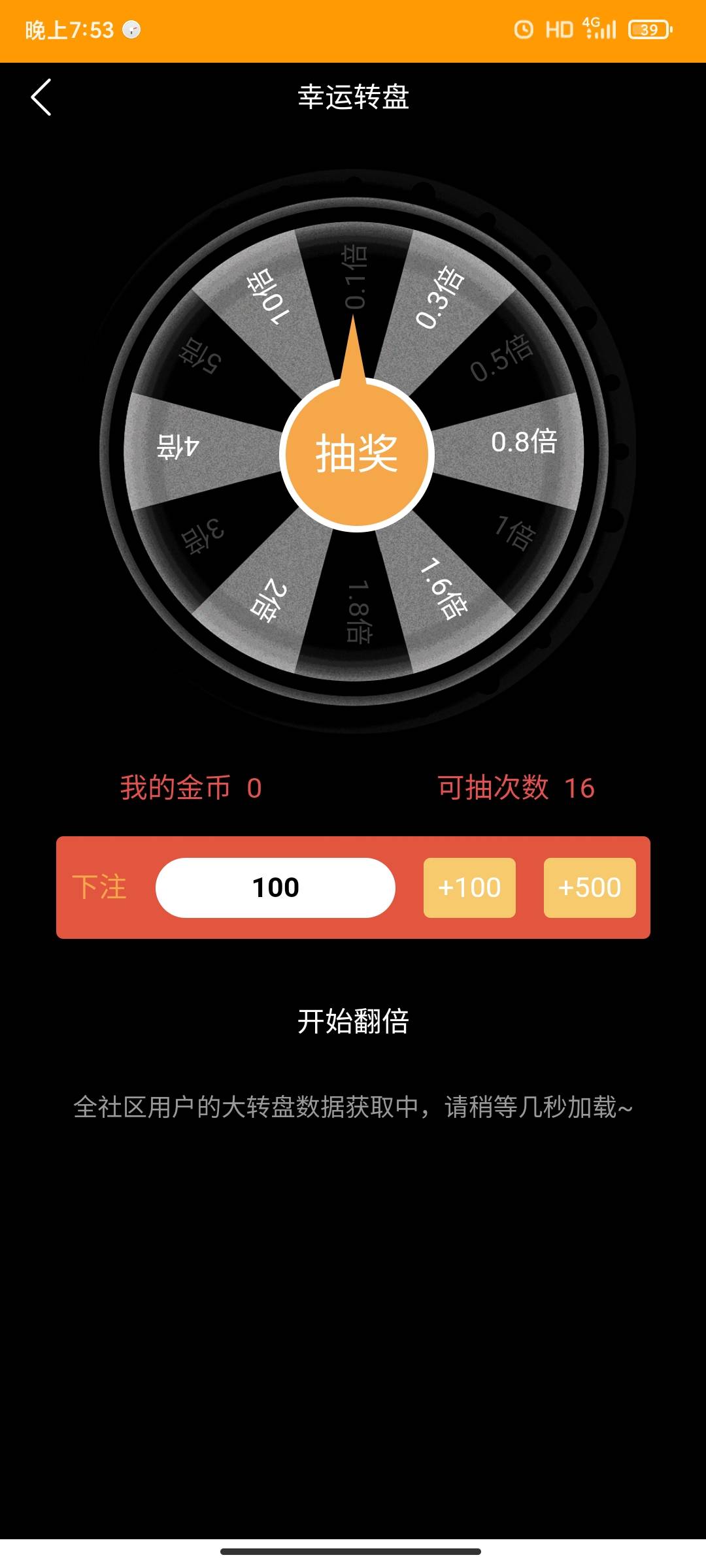Tap 开始翻倍 to start doubling
The image size is (706, 1568).
point(353,1021)
